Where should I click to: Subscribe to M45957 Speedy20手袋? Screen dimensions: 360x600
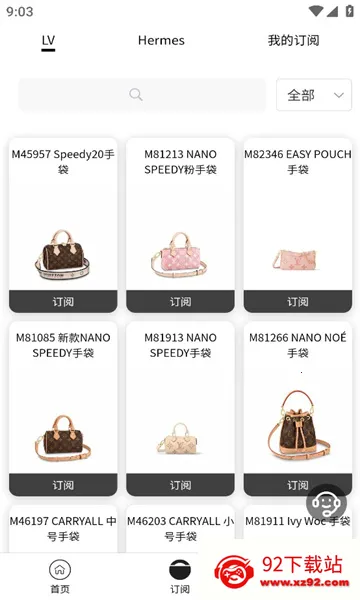coord(63,302)
